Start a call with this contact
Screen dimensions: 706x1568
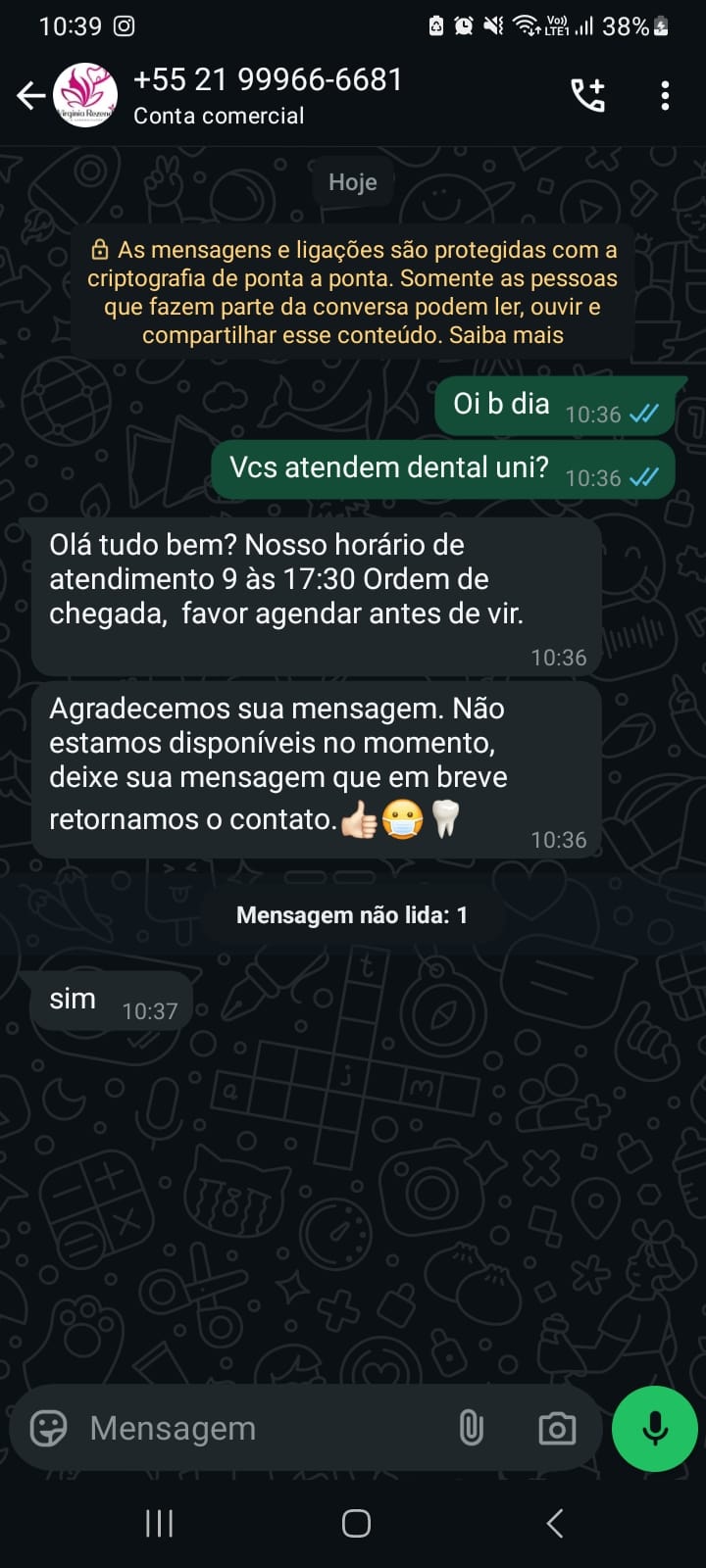coord(587,96)
